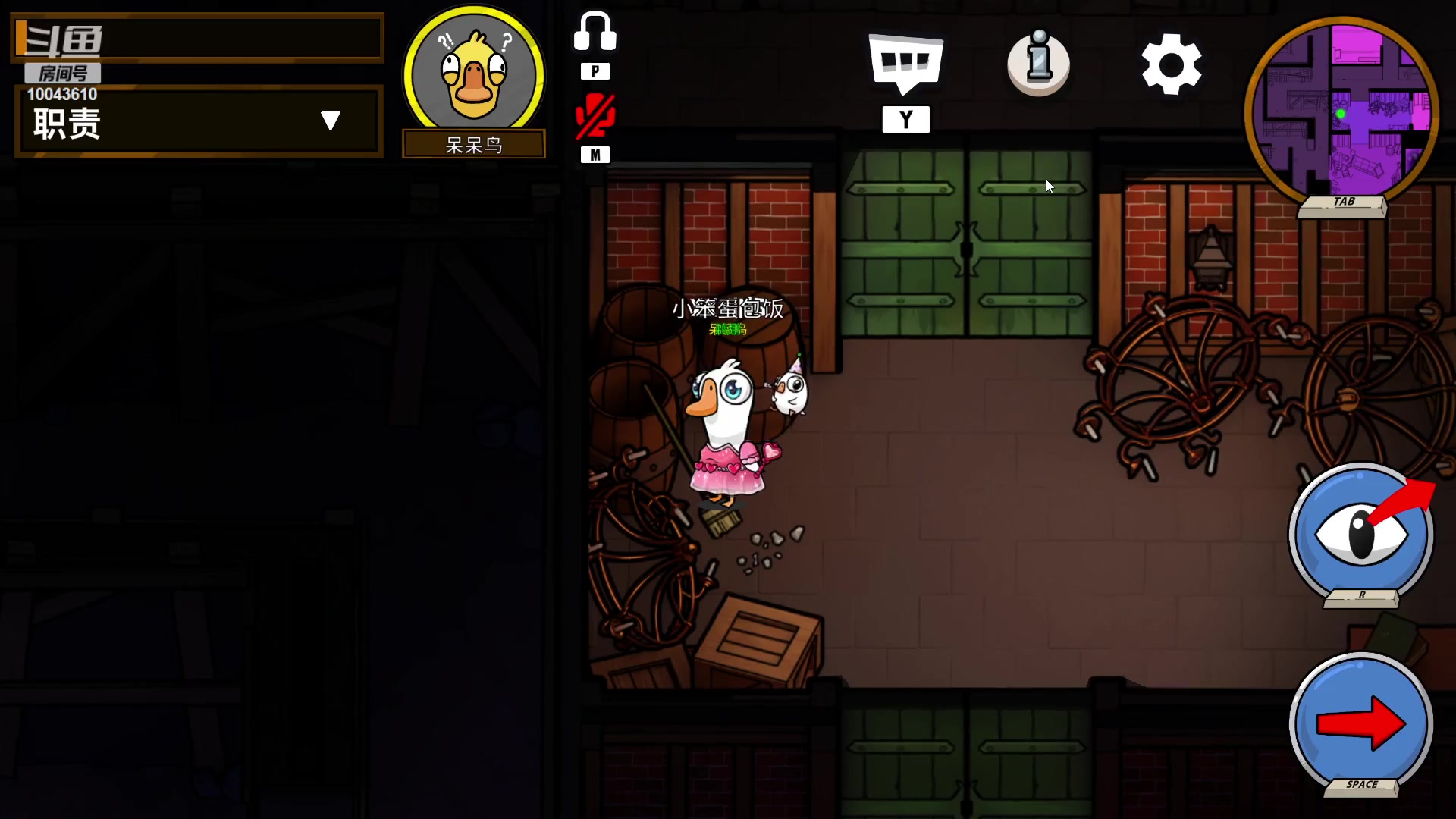The image size is (1456, 819).
Task: Unmute the red microphone icon
Action: (595, 116)
